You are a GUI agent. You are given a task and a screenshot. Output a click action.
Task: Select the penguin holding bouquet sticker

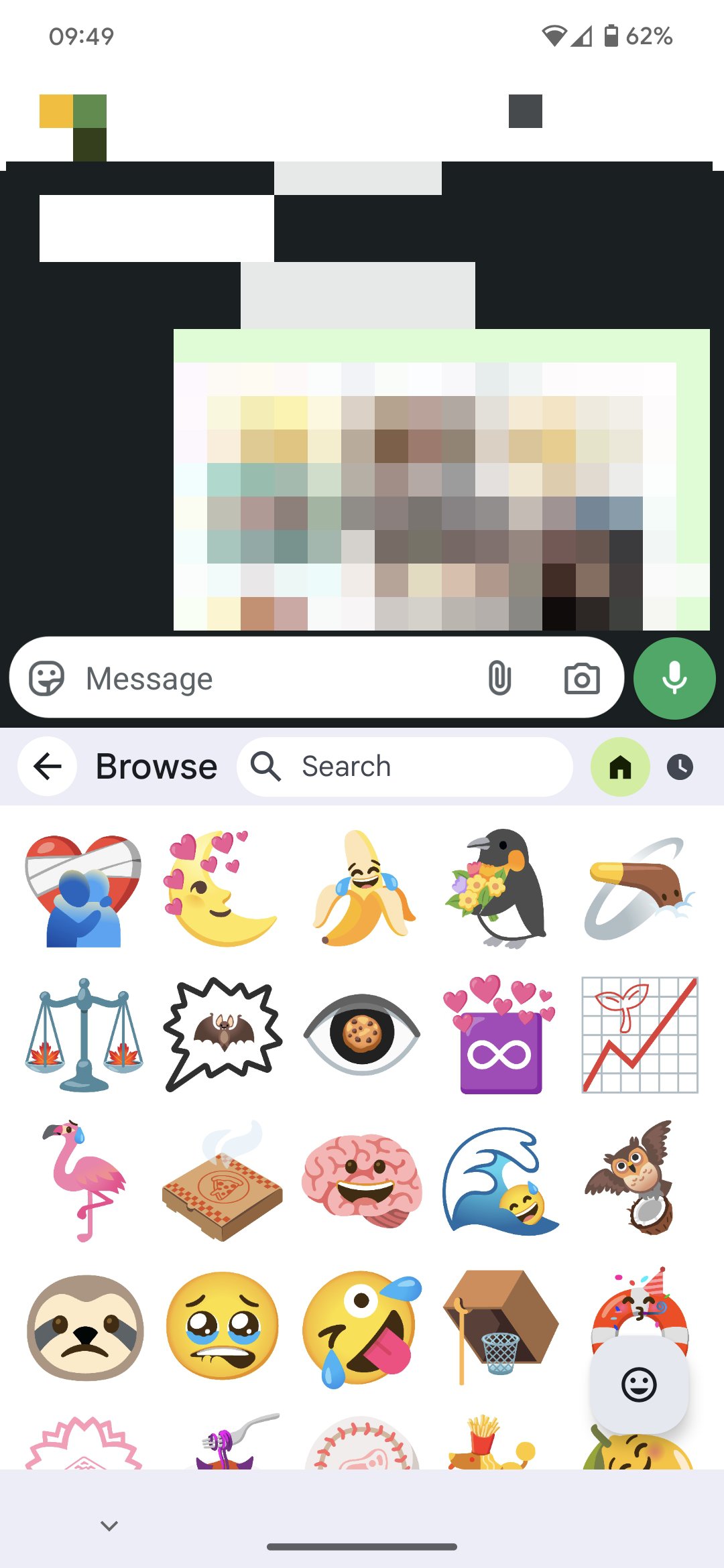tap(500, 889)
